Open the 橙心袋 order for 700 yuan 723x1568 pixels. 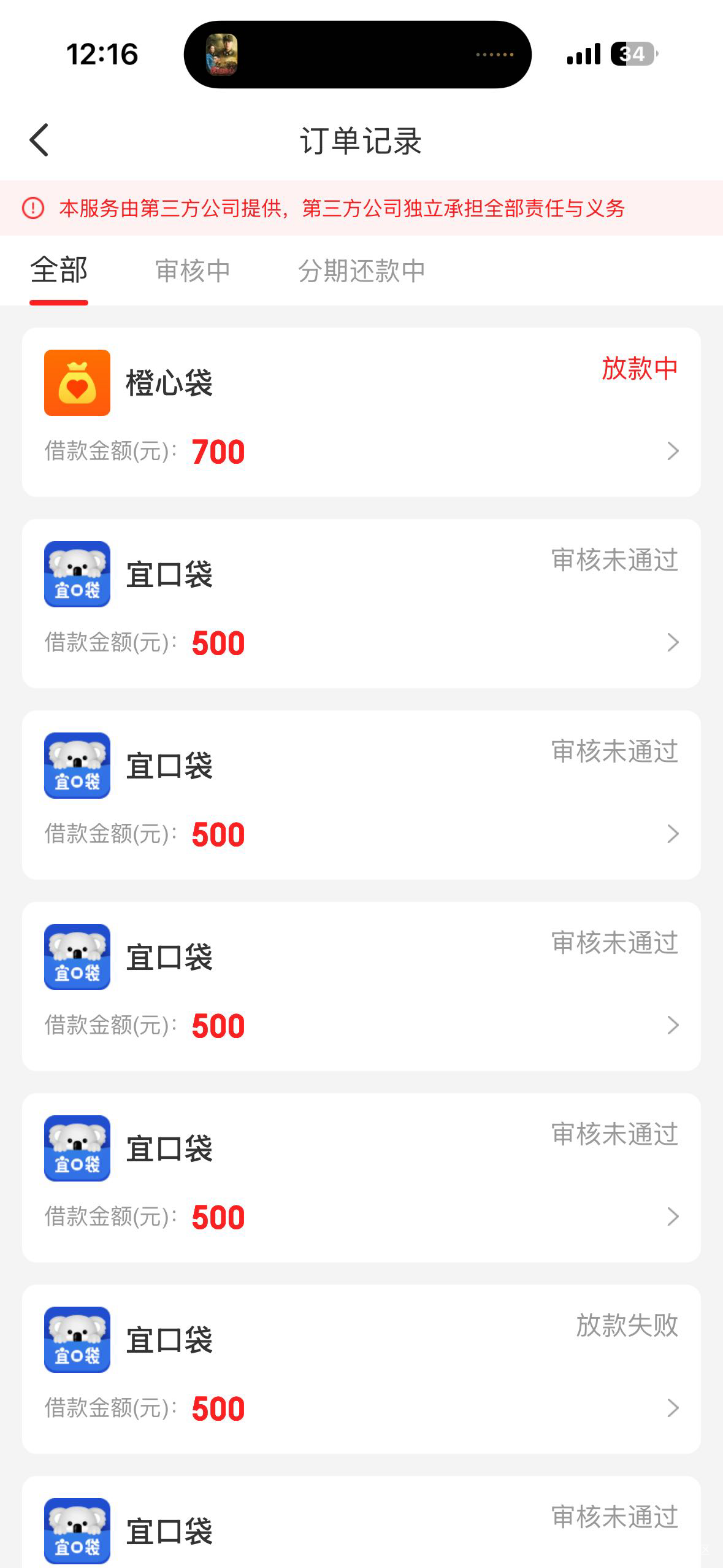(x=361, y=412)
